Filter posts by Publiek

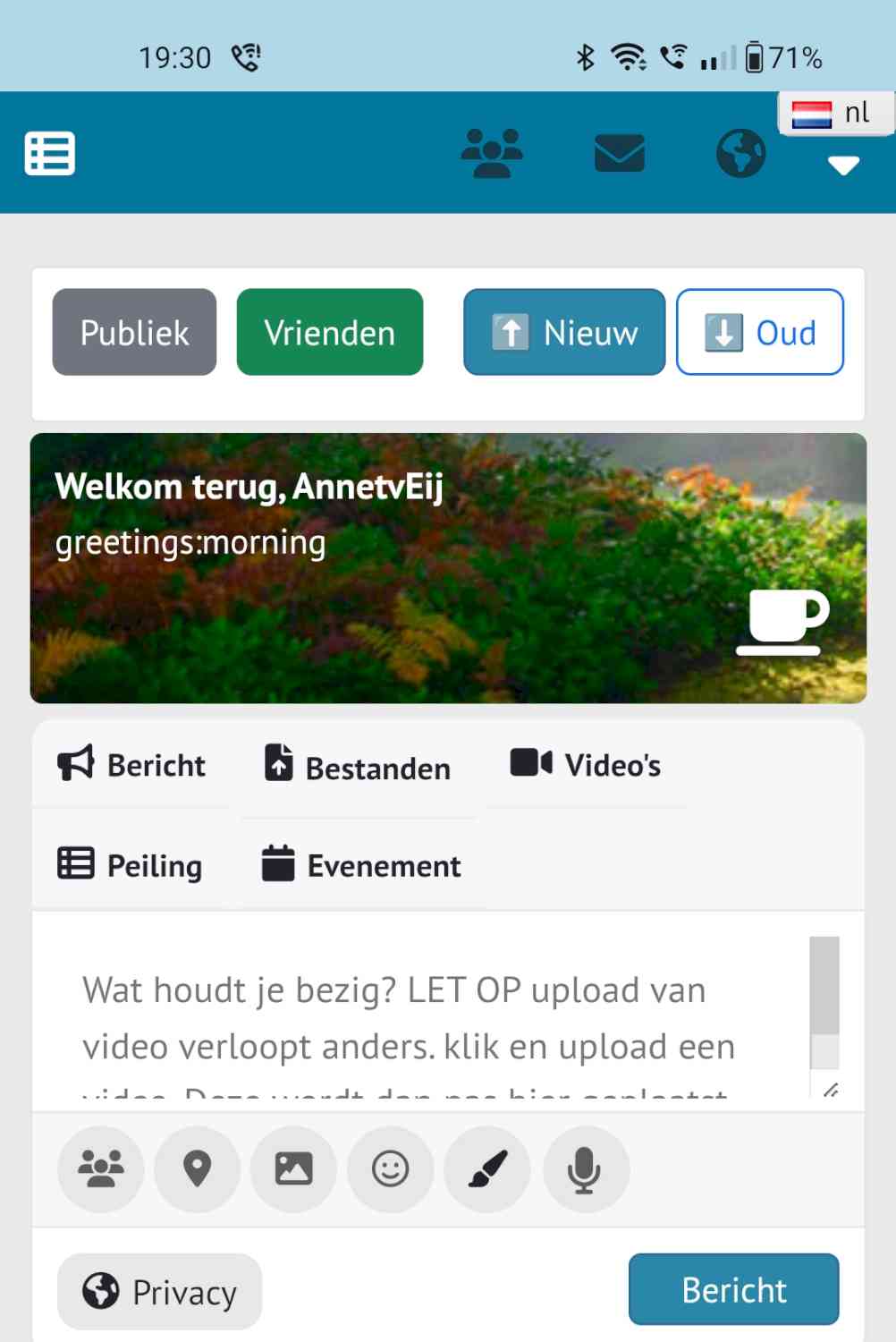point(134,333)
